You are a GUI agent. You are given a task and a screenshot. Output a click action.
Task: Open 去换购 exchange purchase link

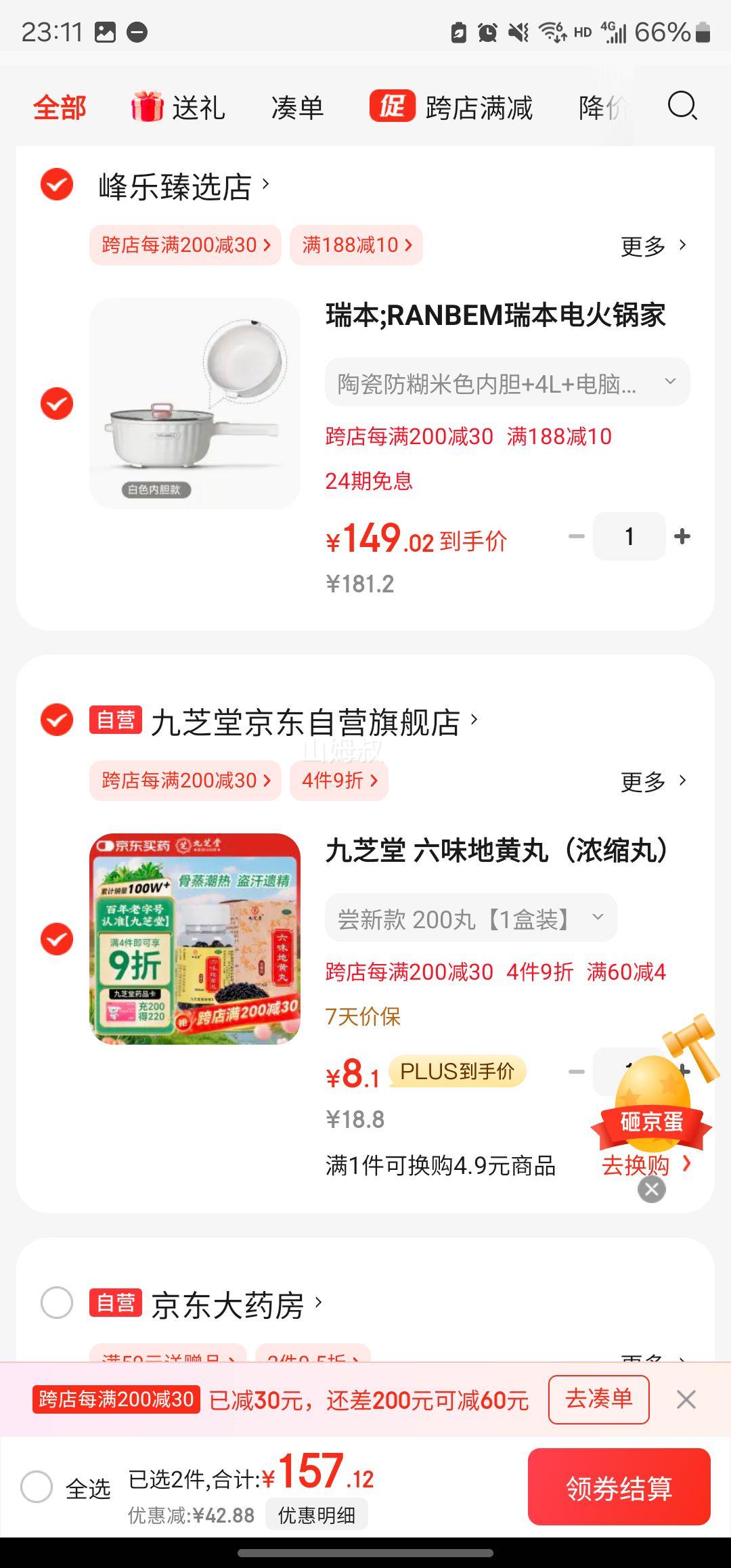[x=640, y=1164]
